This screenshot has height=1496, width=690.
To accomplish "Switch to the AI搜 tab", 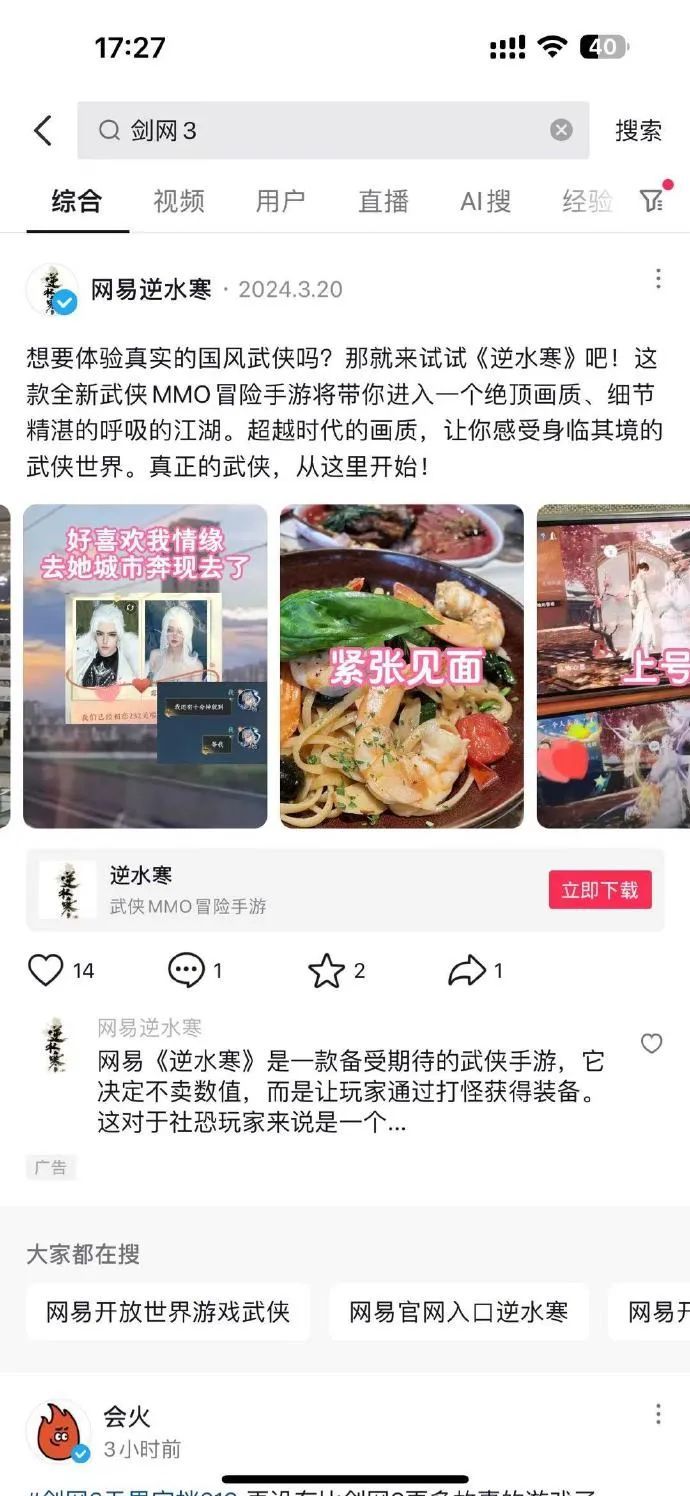I will pos(485,201).
